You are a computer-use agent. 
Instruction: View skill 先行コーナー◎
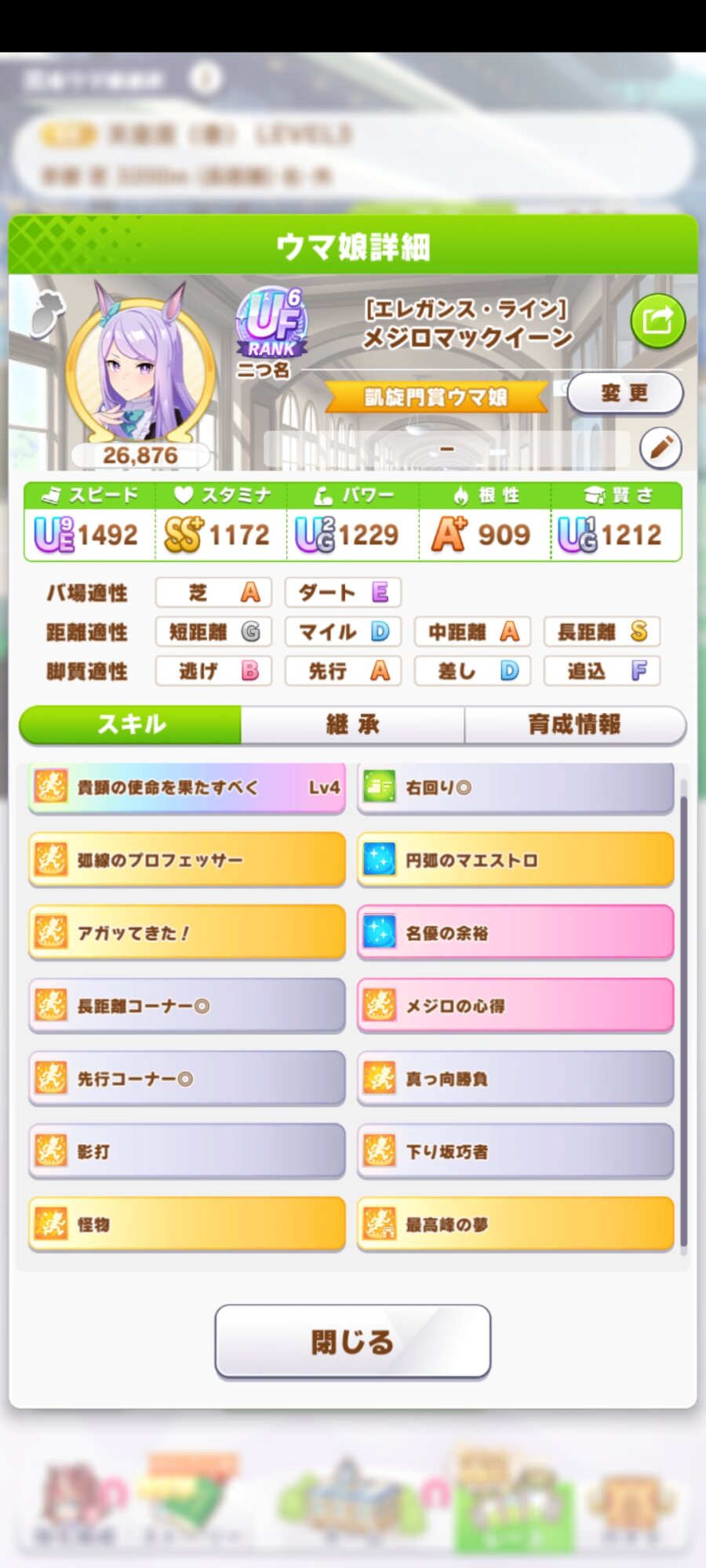187,1079
